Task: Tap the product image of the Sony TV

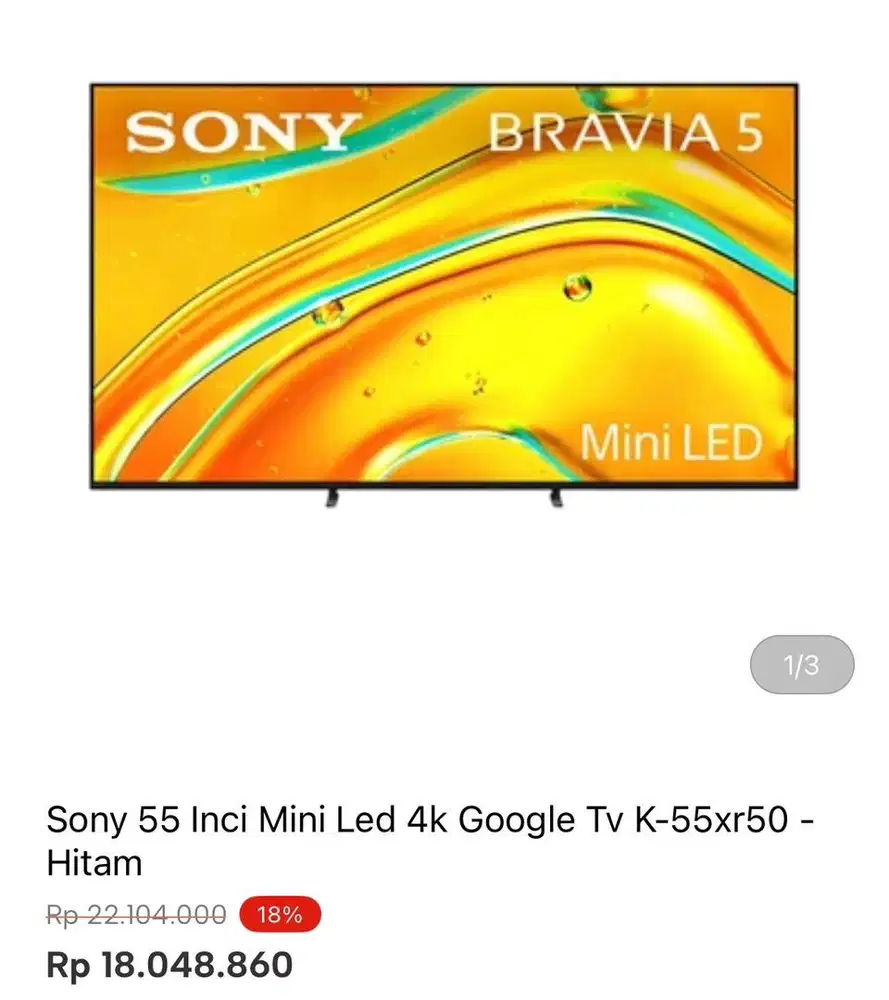Action: [x=444, y=290]
